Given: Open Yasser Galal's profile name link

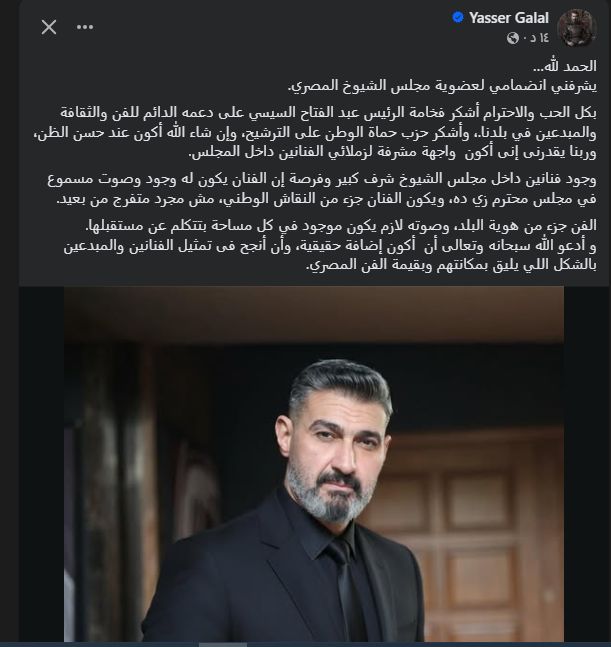Looking at the screenshot, I should click(506, 17).
